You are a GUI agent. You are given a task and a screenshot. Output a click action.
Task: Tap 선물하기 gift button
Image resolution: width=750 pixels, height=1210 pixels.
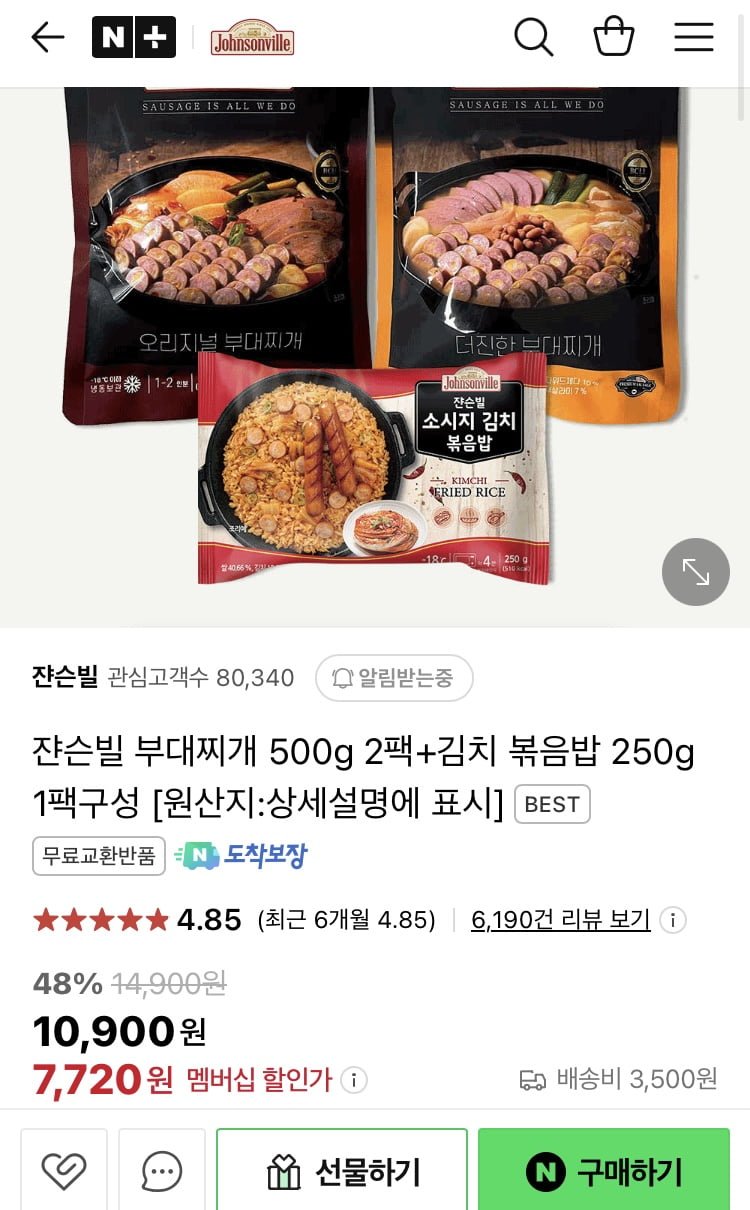[342, 1171]
